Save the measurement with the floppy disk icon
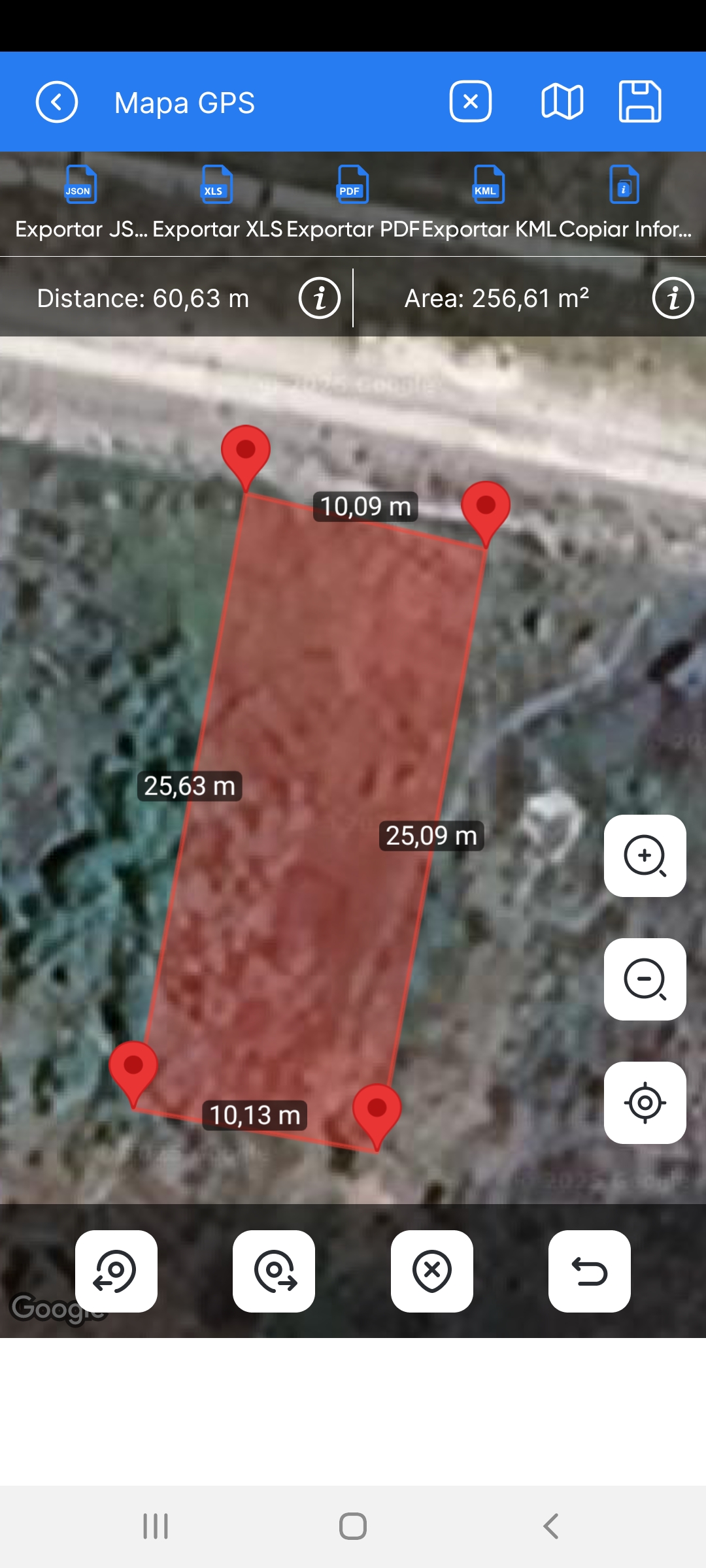 pos(640,102)
